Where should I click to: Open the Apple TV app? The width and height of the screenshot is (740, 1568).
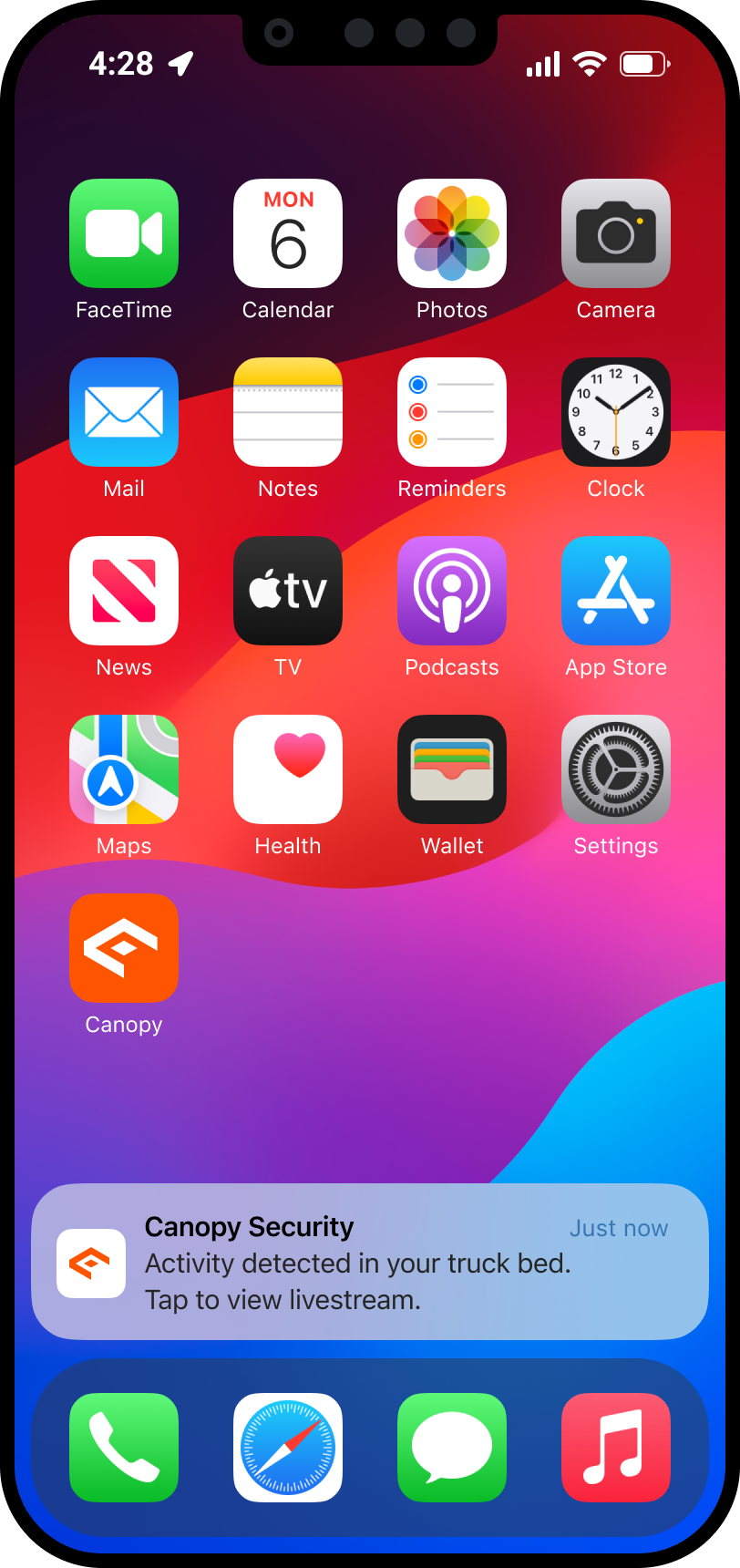coord(288,591)
